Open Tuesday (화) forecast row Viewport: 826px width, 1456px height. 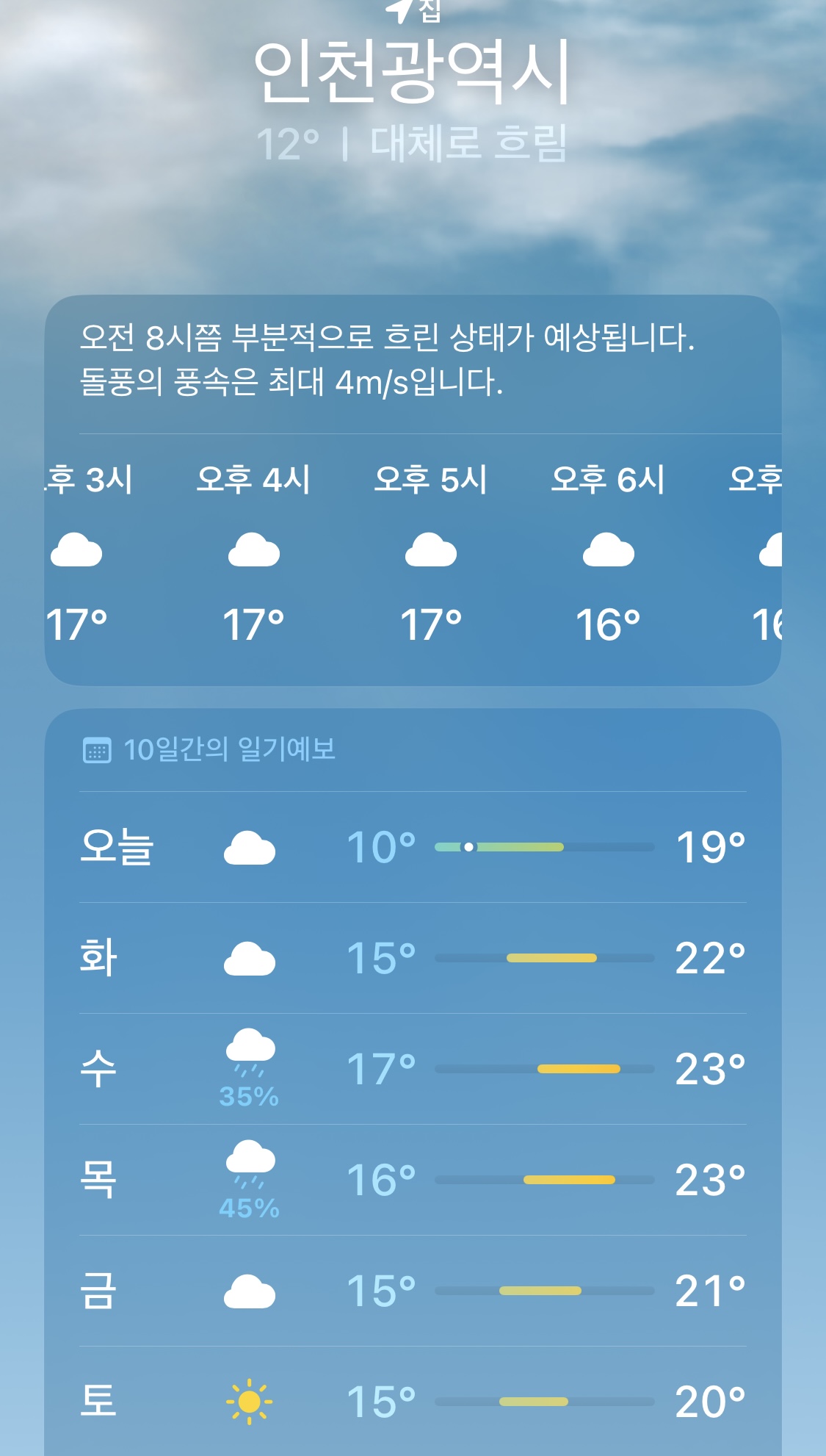point(413,958)
